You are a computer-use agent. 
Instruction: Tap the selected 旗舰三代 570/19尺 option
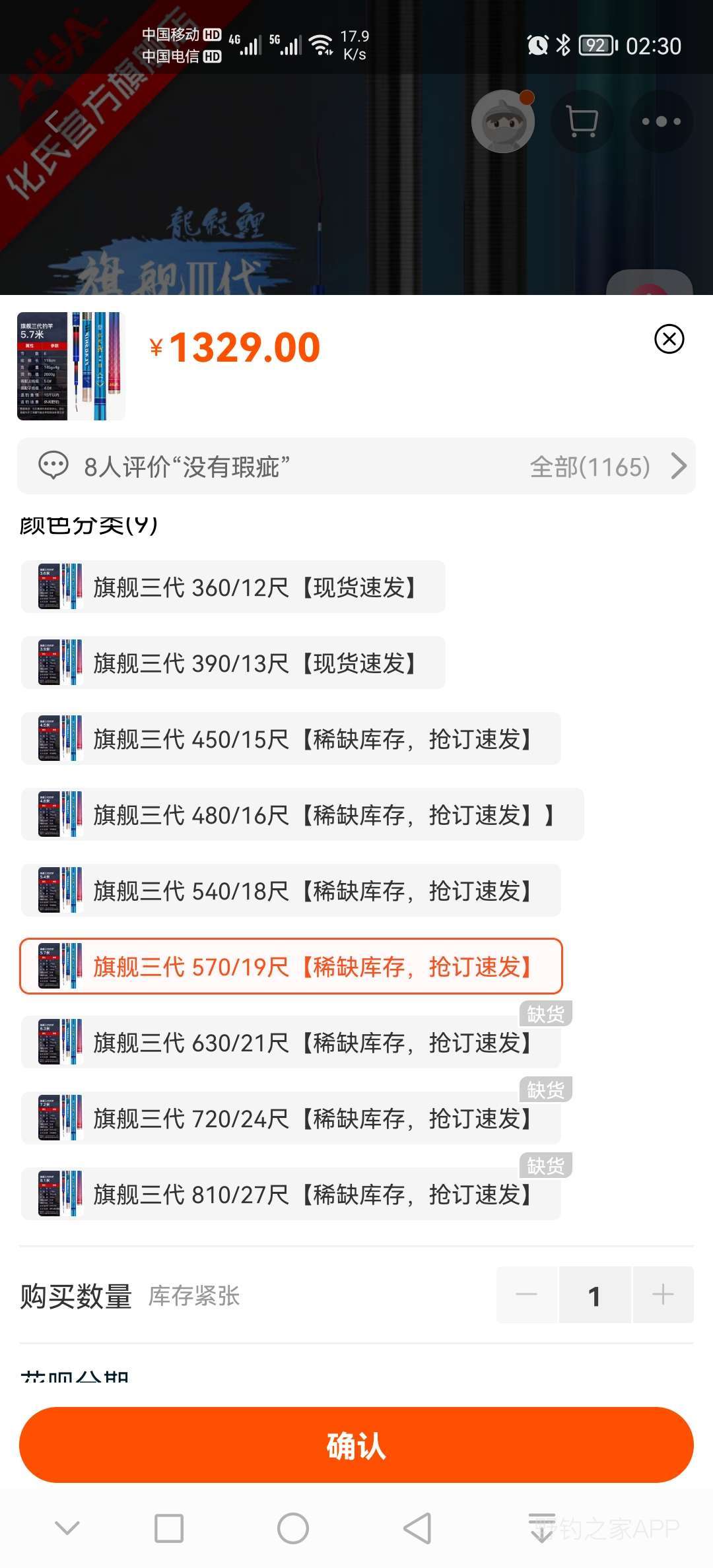tap(291, 966)
